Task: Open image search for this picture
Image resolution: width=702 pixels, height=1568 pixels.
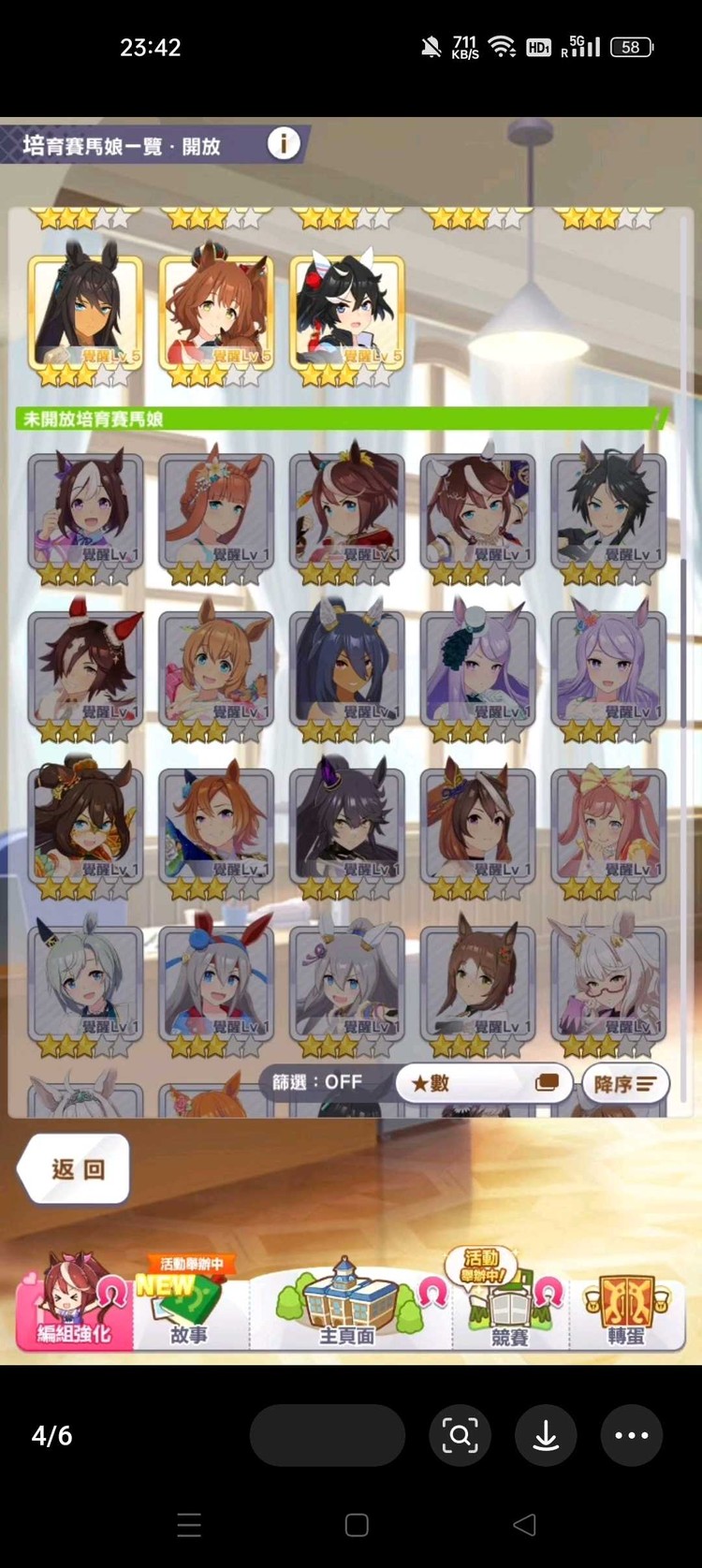Action: (x=460, y=1434)
